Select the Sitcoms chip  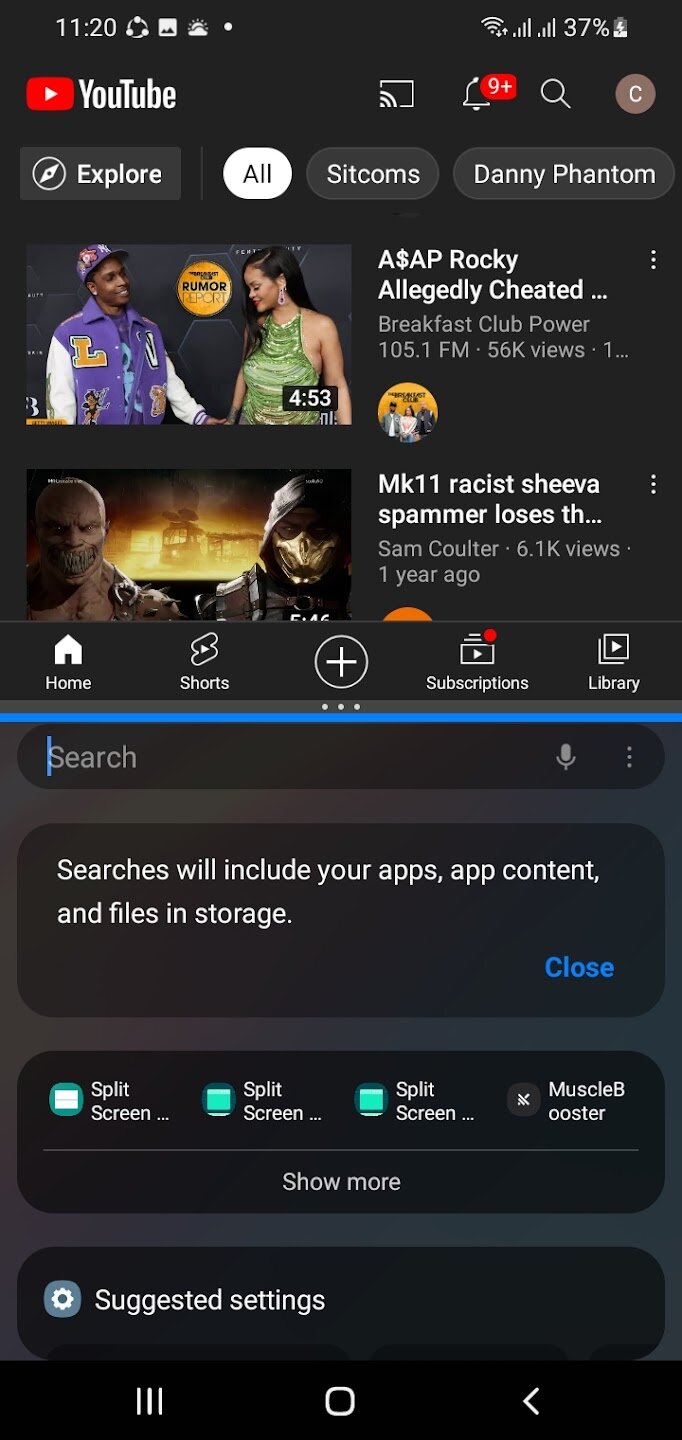[373, 174]
